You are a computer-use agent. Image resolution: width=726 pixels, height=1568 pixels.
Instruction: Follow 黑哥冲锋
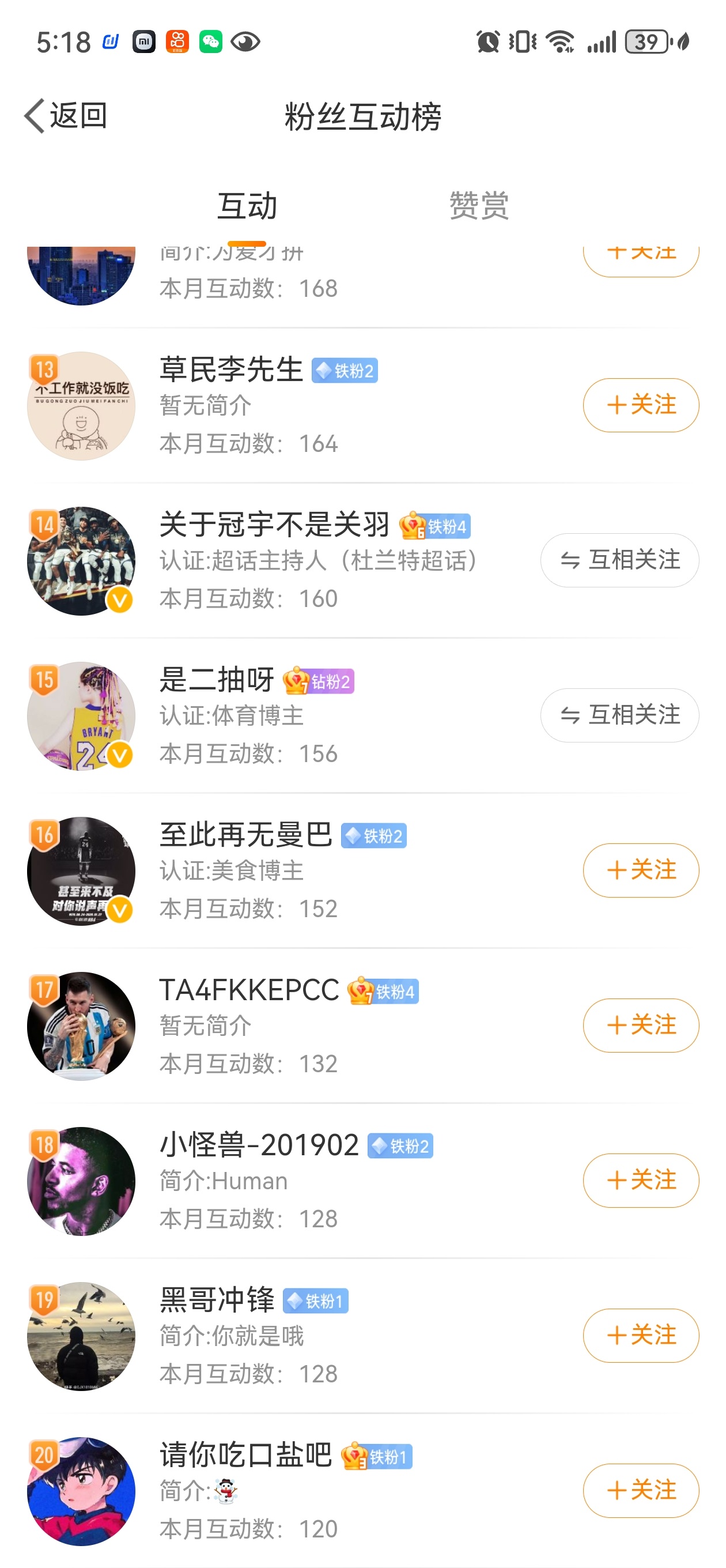(x=640, y=1336)
